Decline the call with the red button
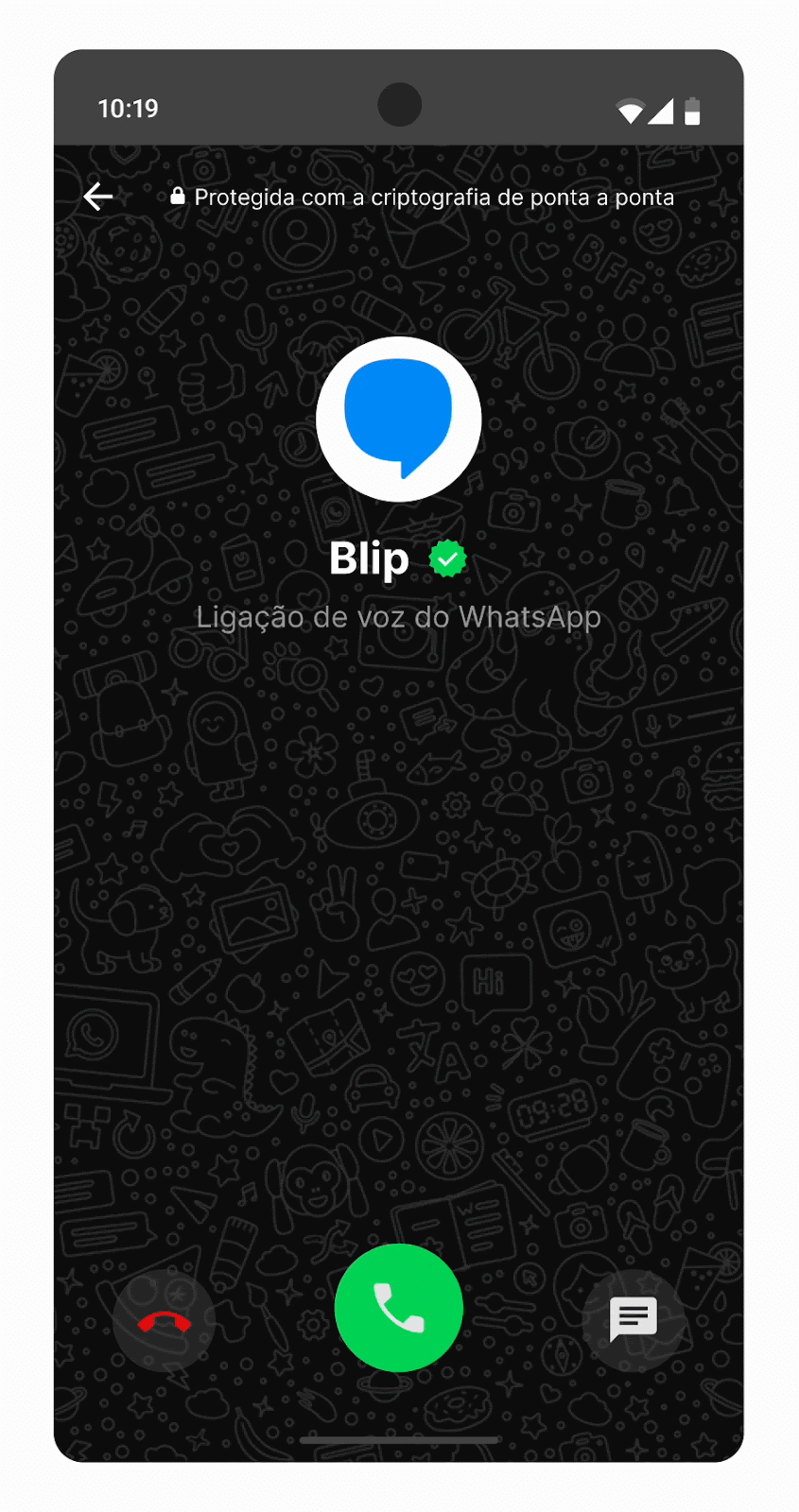 pos(164,1321)
